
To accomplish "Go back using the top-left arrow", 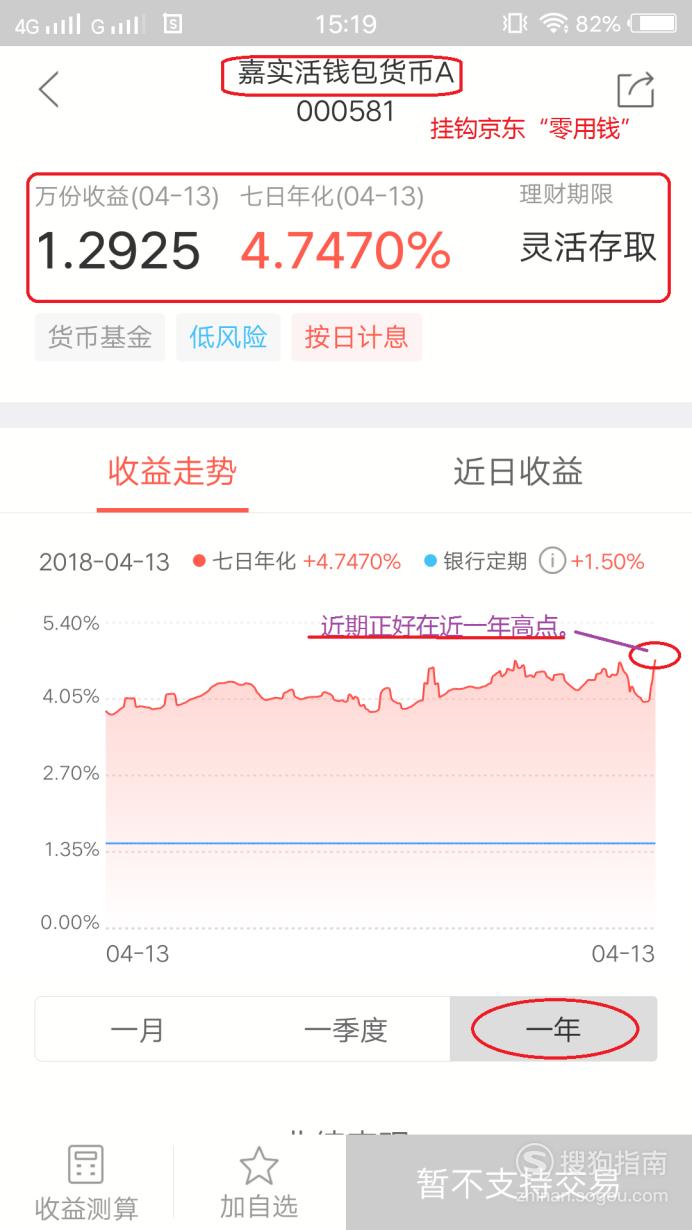I will (49, 90).
